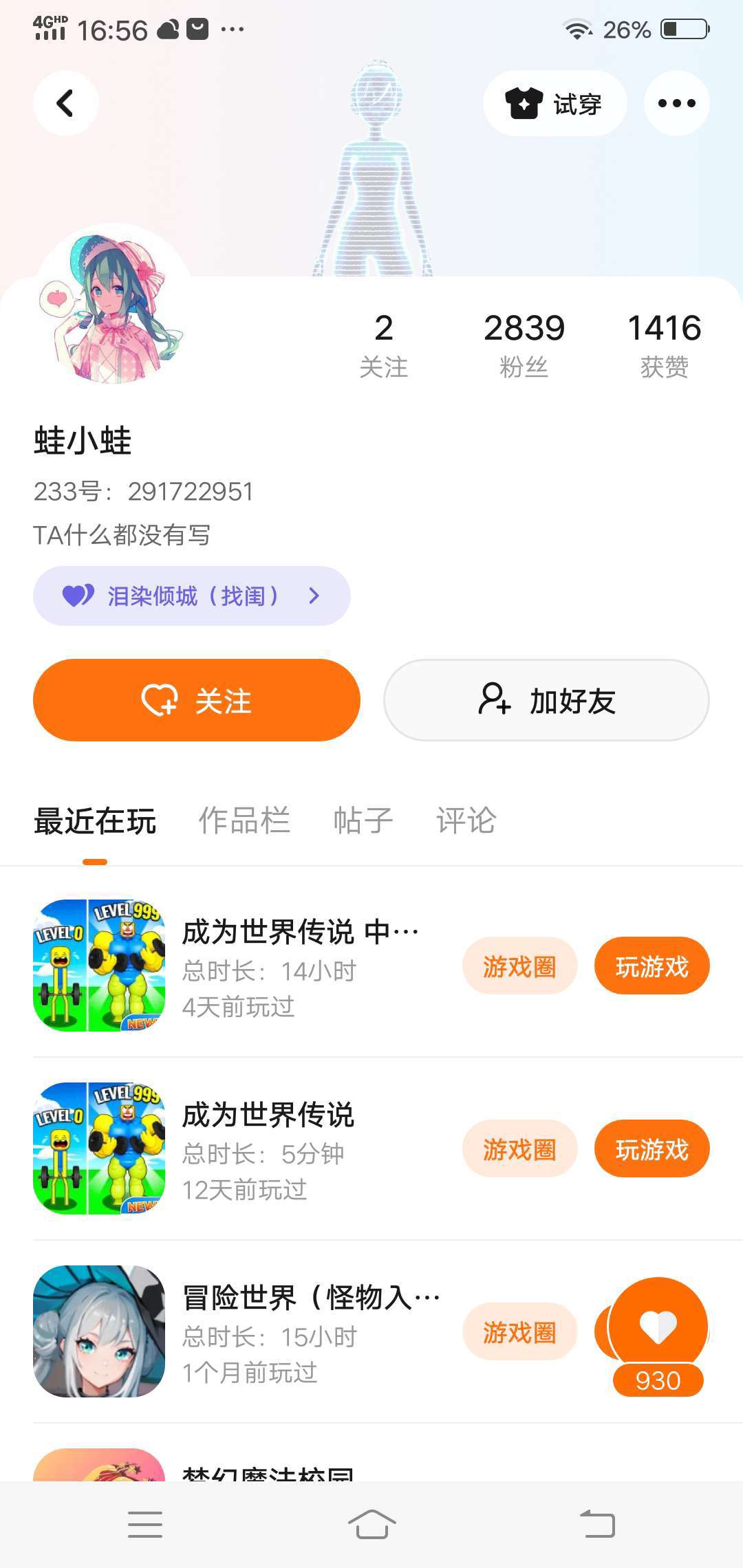Follow this user with 关注 button
The width and height of the screenshot is (743, 1568).
[x=197, y=700]
